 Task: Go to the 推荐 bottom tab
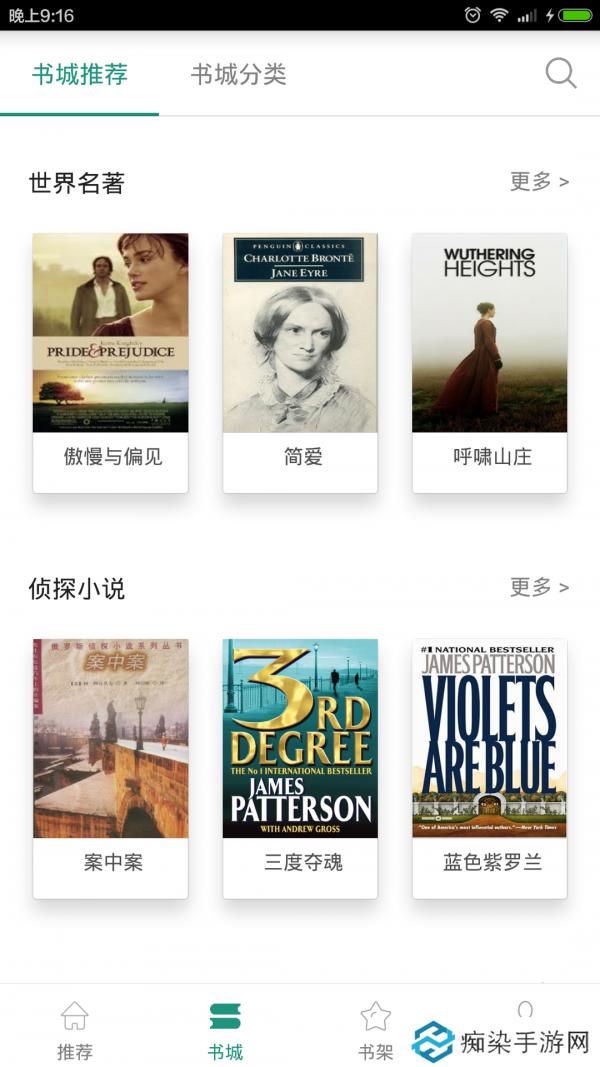[75, 1030]
